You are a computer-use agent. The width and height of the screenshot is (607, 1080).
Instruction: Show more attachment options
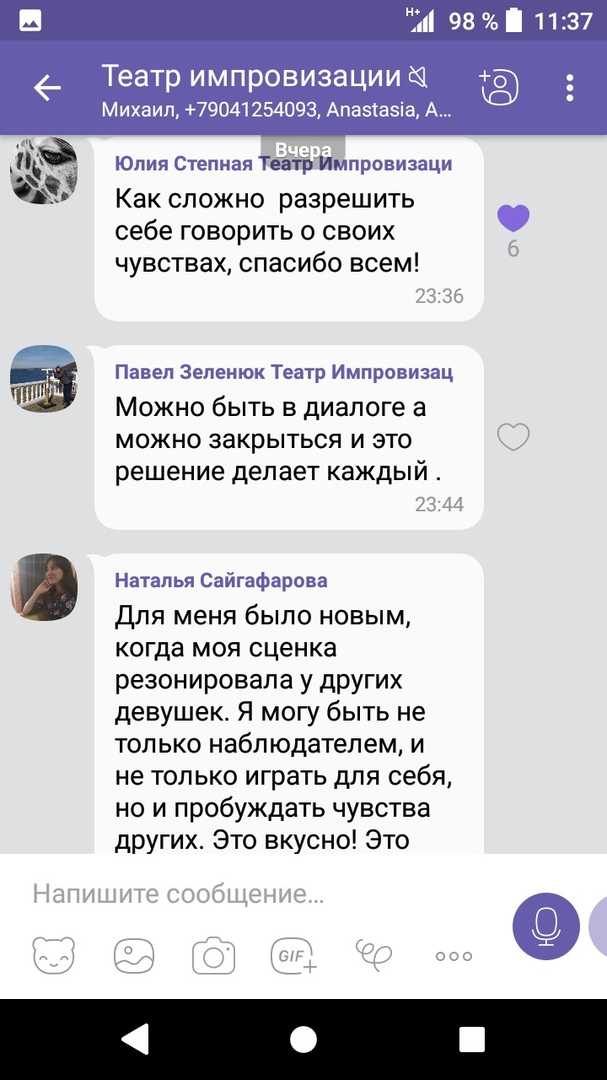click(454, 956)
